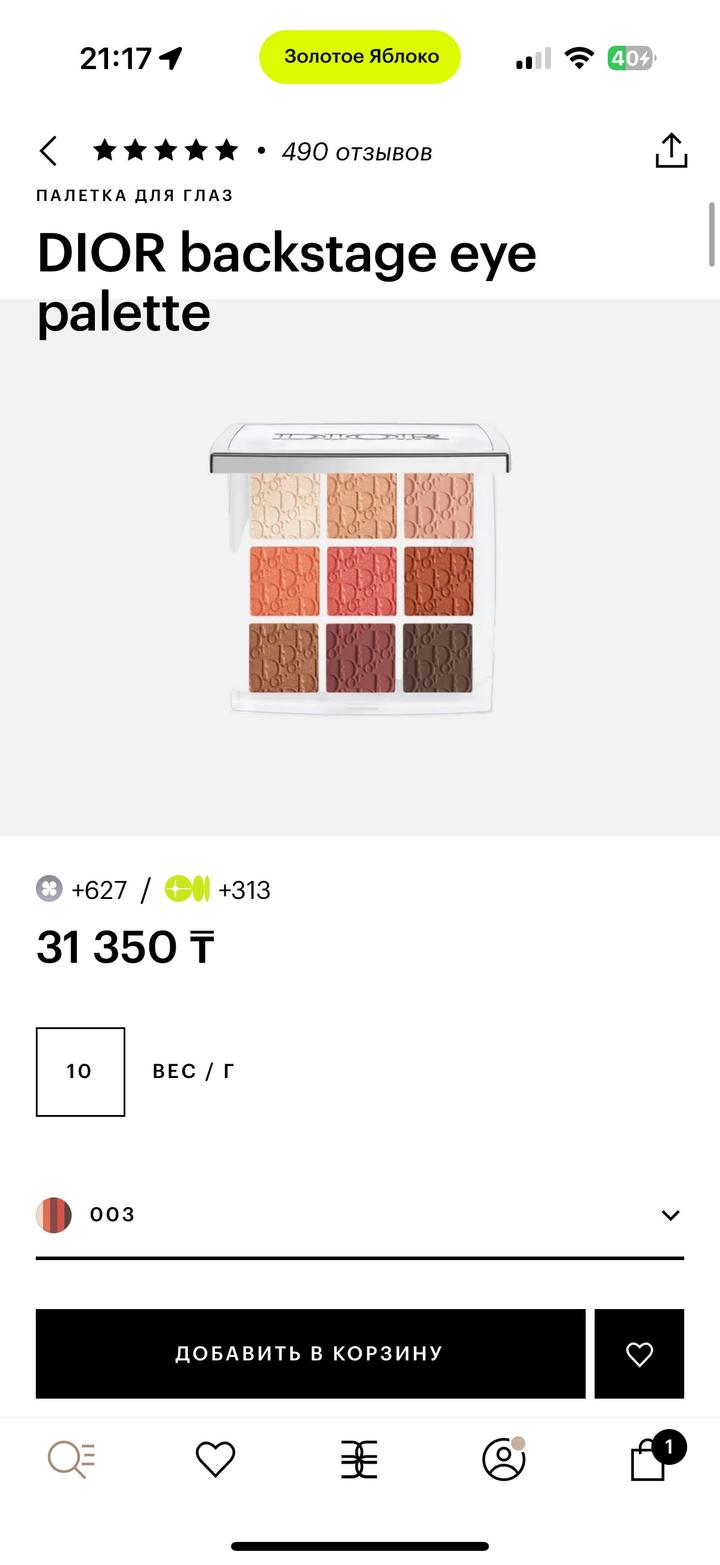View the DIOR palette product photo

[x=360, y=568]
